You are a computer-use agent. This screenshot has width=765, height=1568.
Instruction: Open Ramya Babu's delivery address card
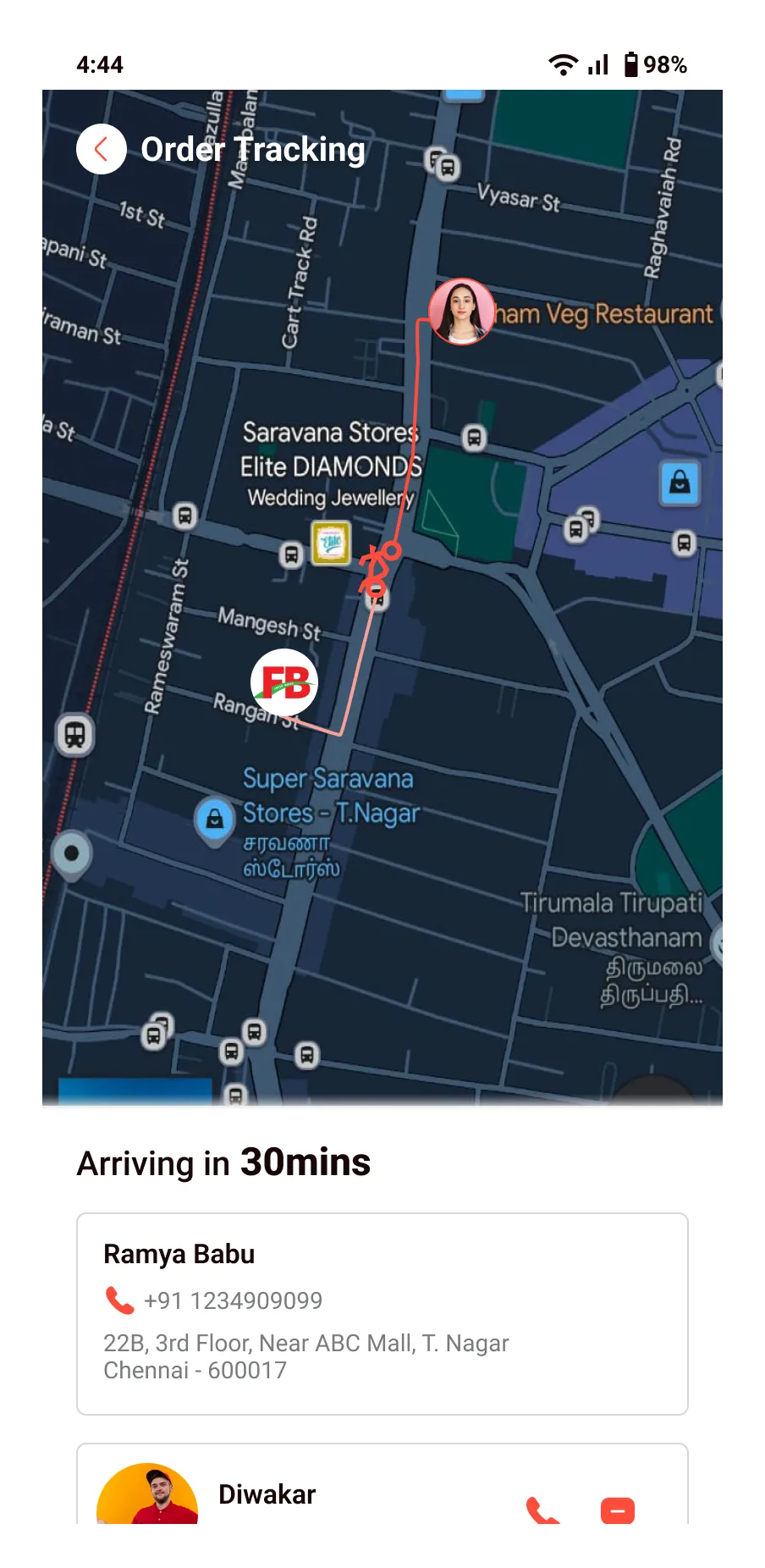[382, 1313]
